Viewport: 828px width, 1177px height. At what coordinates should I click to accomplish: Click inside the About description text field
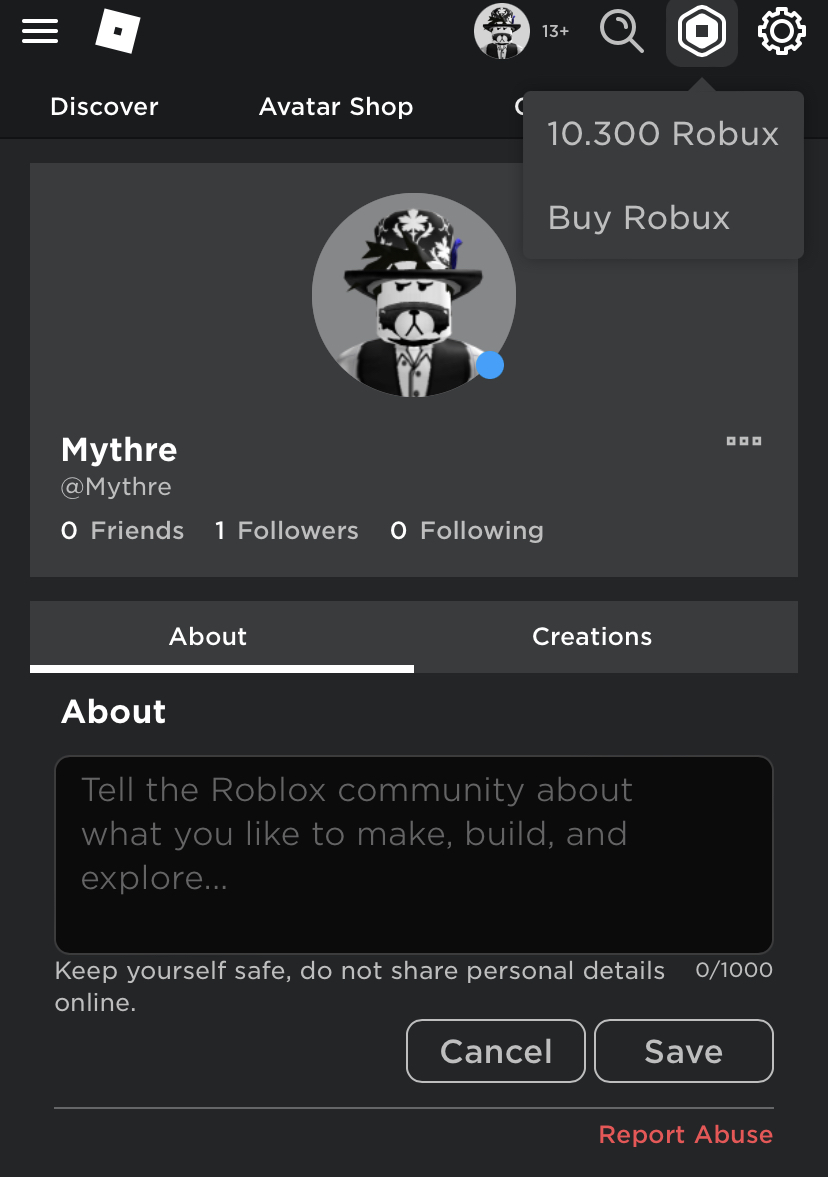point(414,854)
